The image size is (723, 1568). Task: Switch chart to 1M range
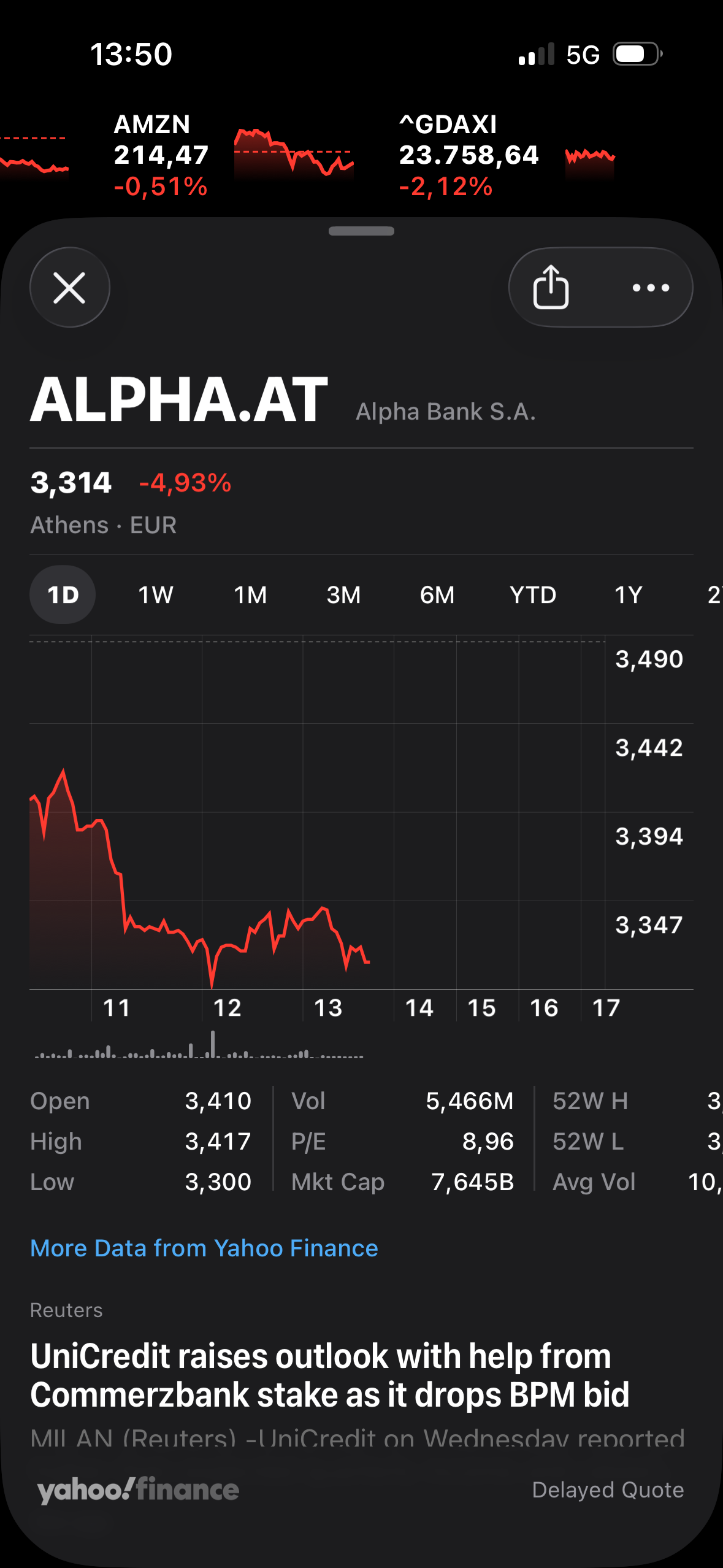(250, 595)
